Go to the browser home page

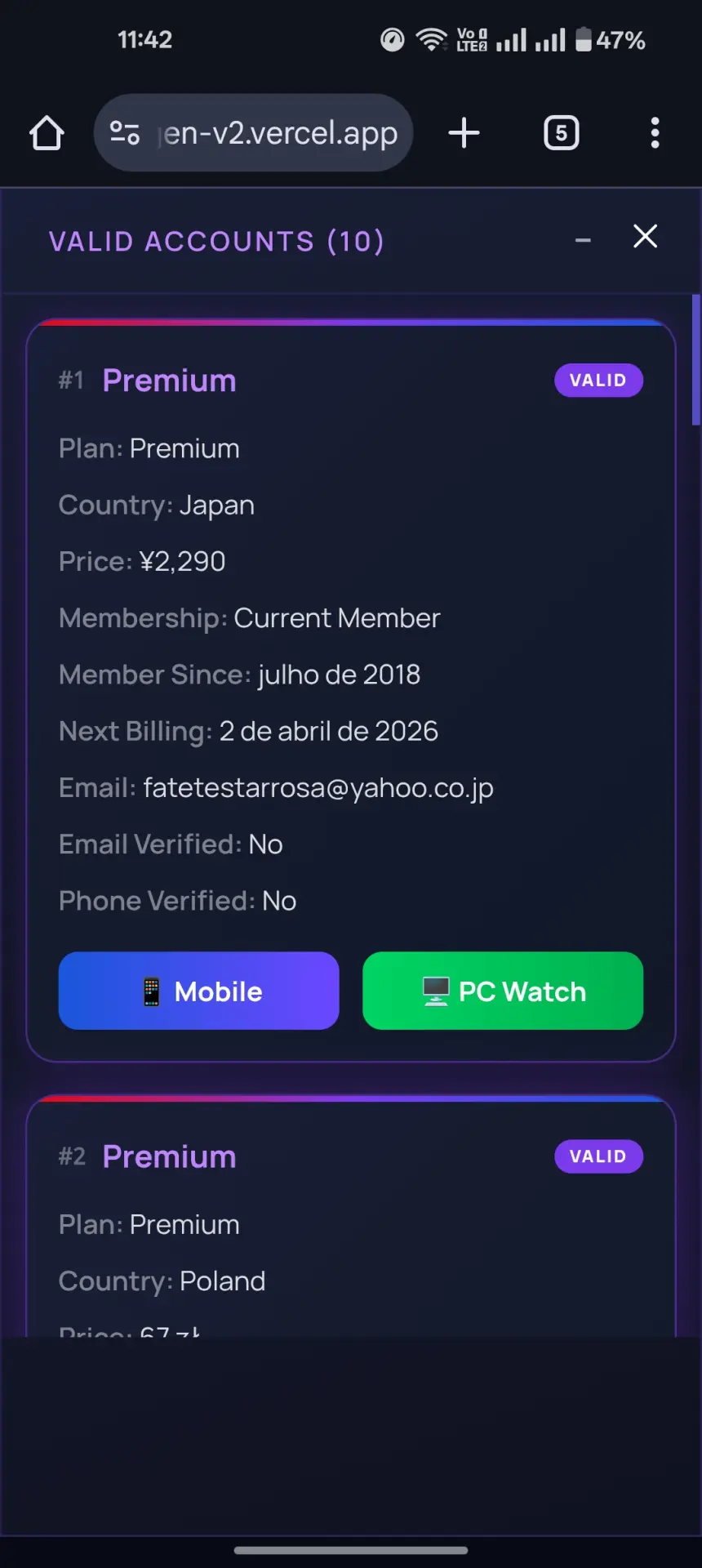47,133
